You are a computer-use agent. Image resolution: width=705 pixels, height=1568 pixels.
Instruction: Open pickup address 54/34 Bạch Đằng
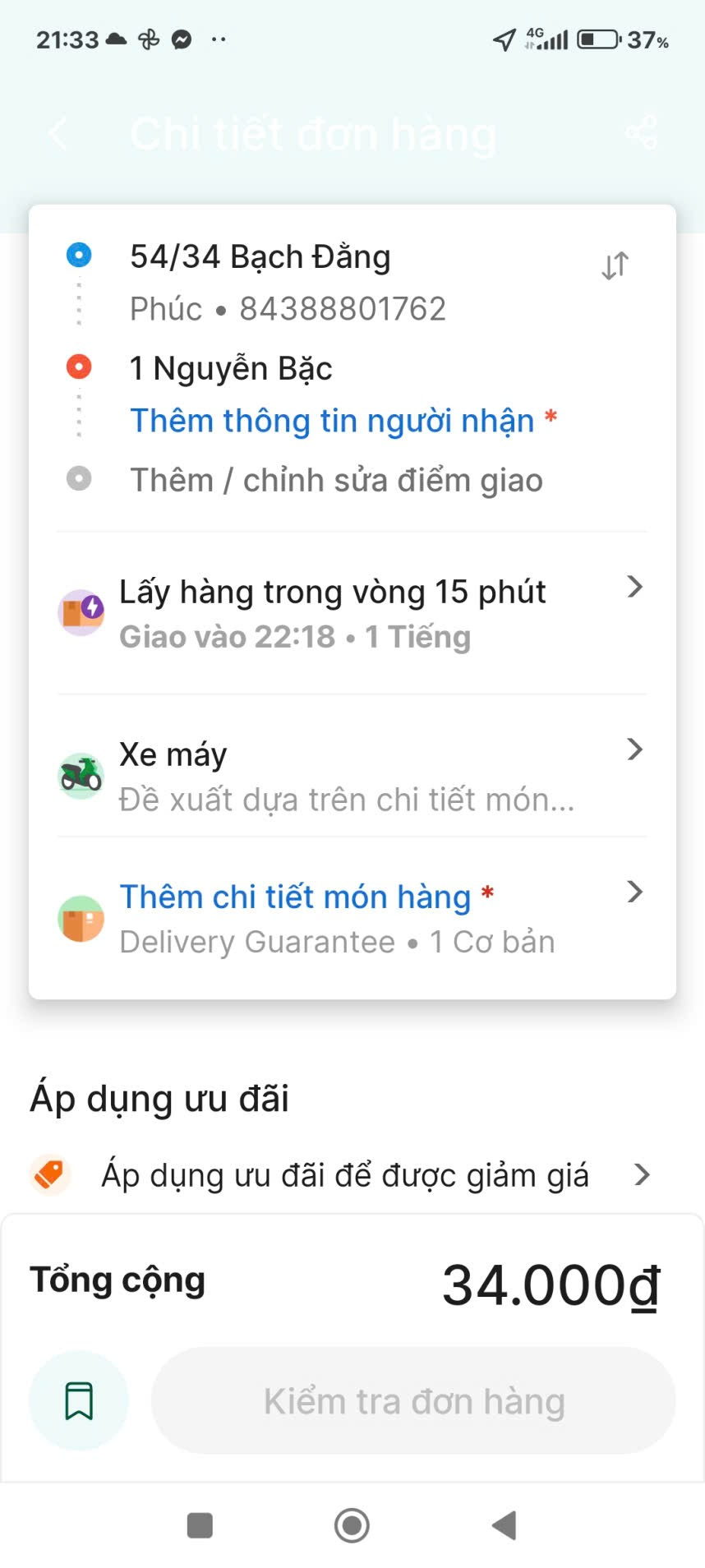(x=260, y=257)
